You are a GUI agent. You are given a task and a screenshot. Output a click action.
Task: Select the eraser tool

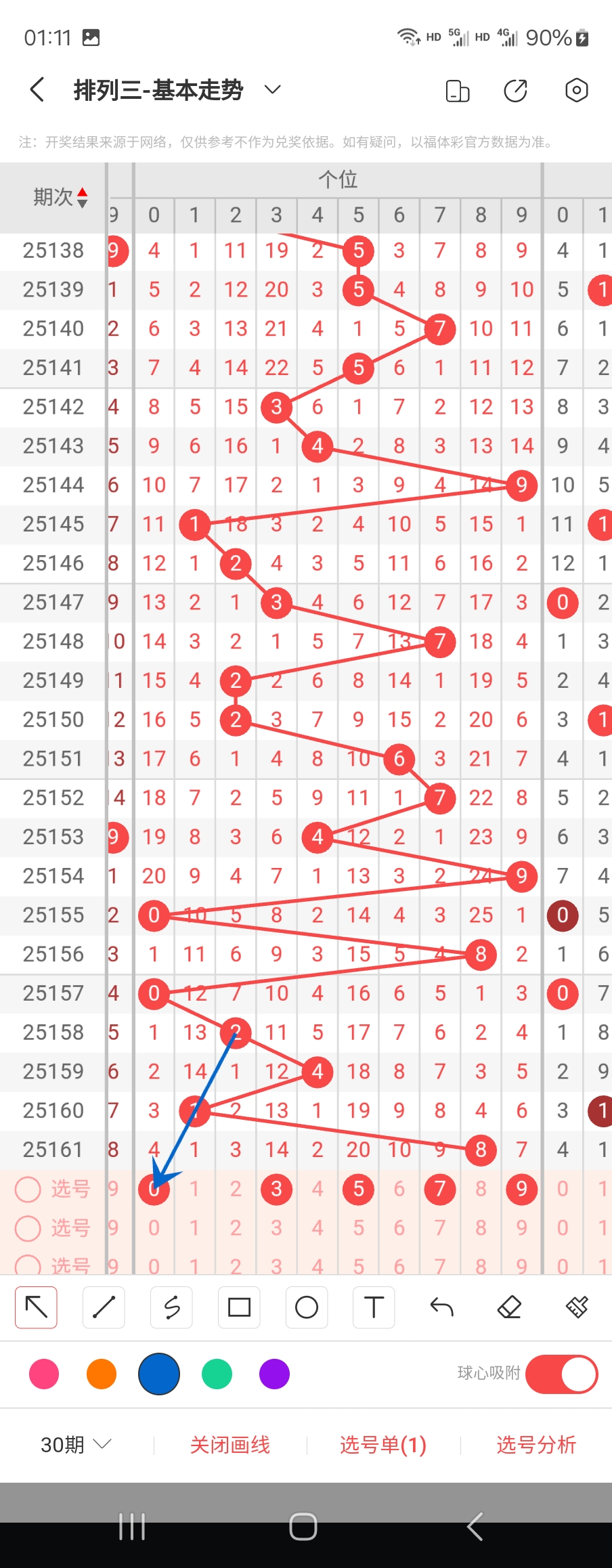(509, 1307)
